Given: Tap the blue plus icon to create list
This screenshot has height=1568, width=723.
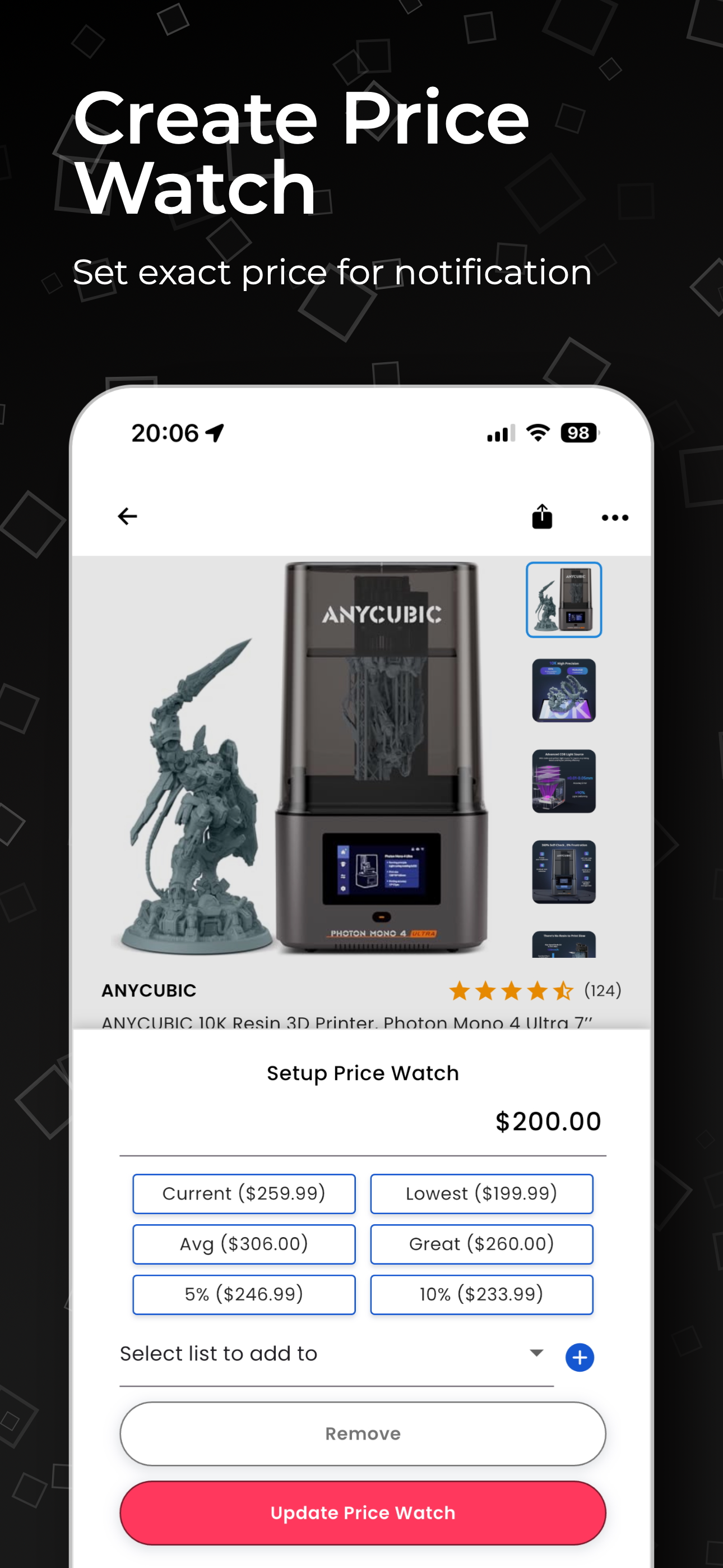Looking at the screenshot, I should (x=580, y=1357).
